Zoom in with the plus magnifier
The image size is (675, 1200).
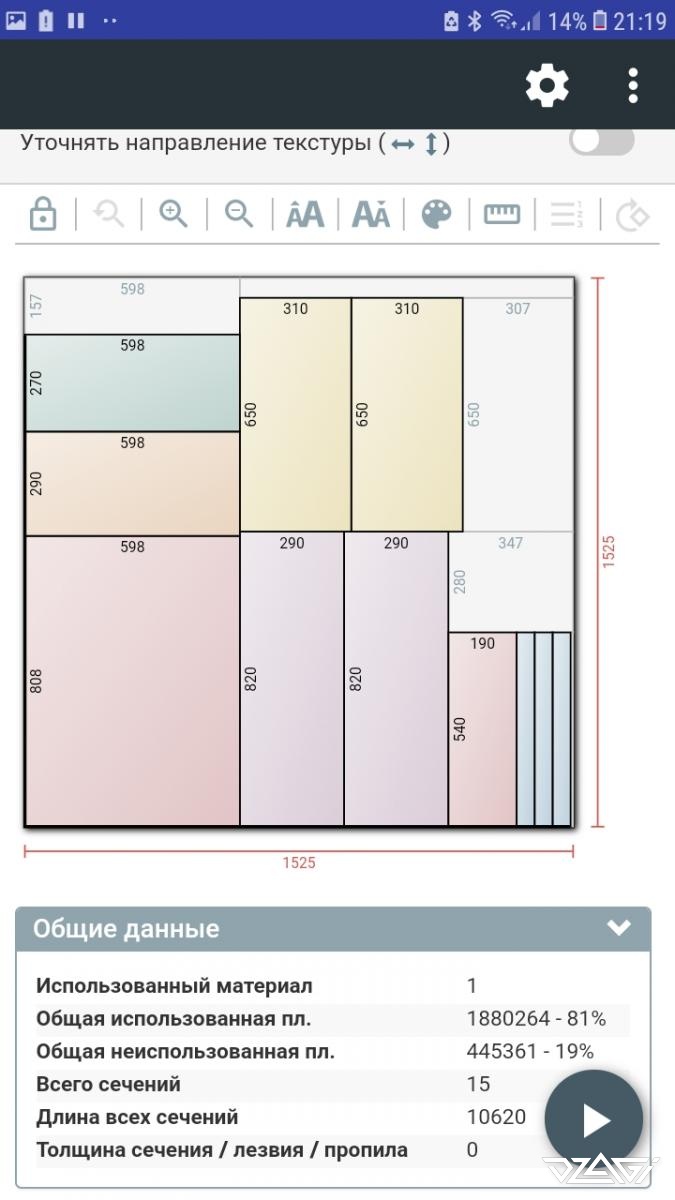click(174, 214)
